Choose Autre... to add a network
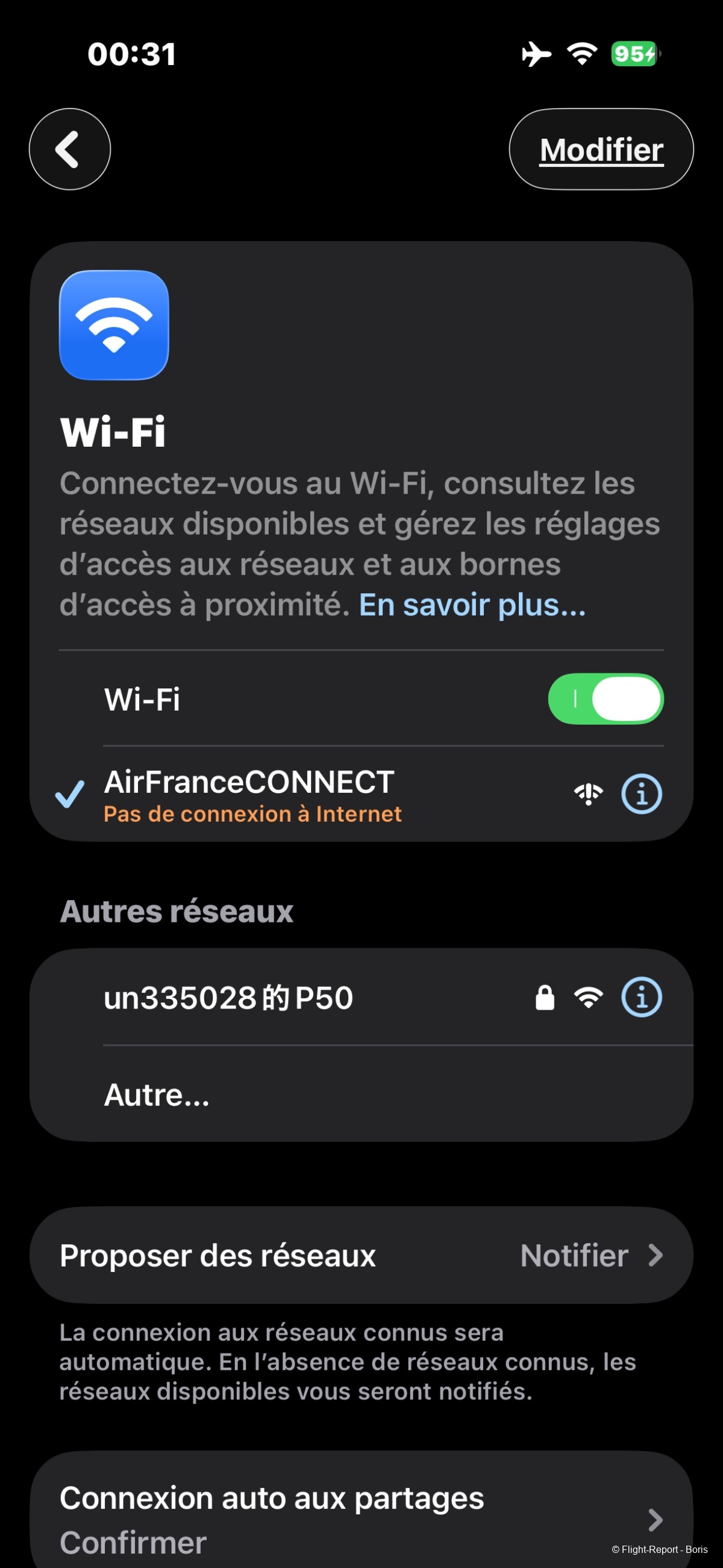This screenshot has width=723, height=1568. click(361, 1094)
